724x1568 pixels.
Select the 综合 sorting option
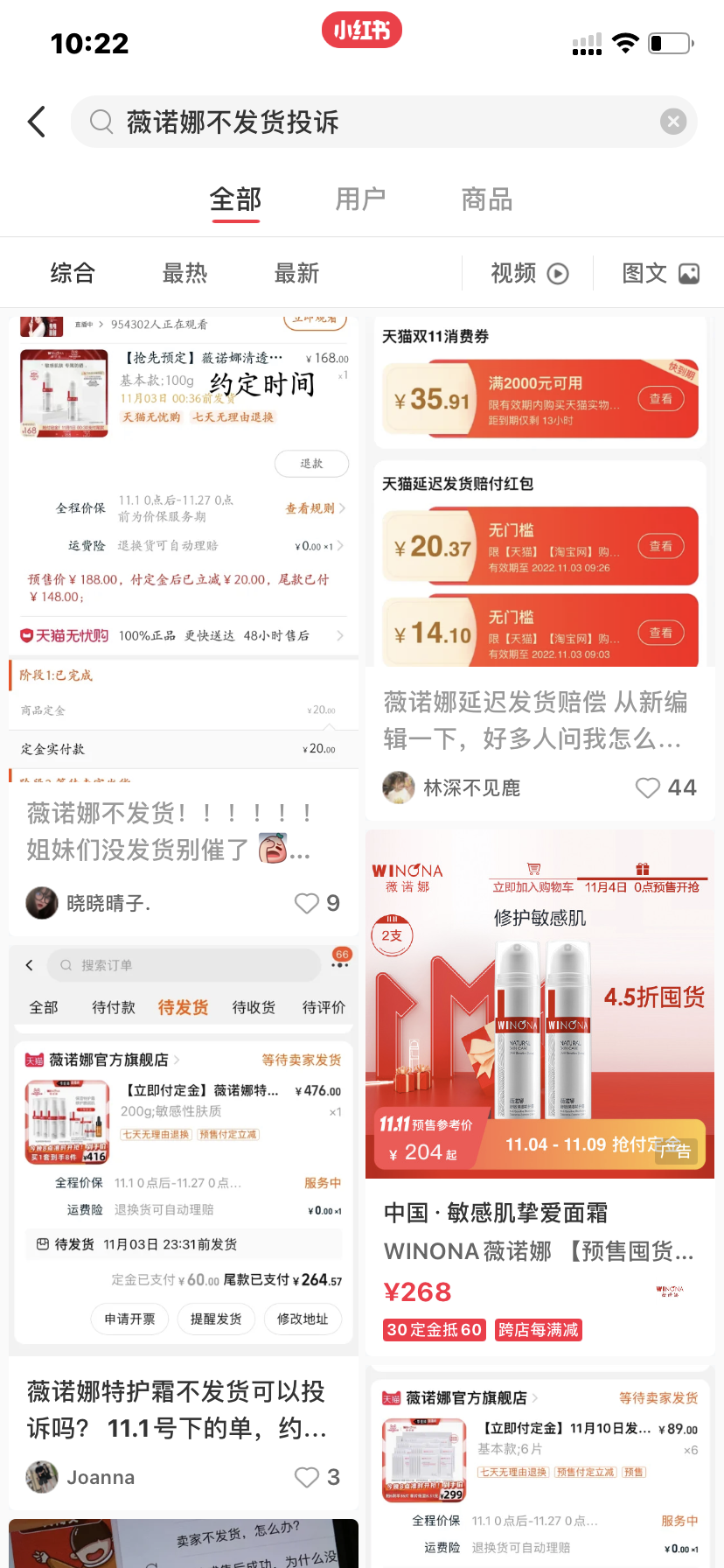(73, 273)
